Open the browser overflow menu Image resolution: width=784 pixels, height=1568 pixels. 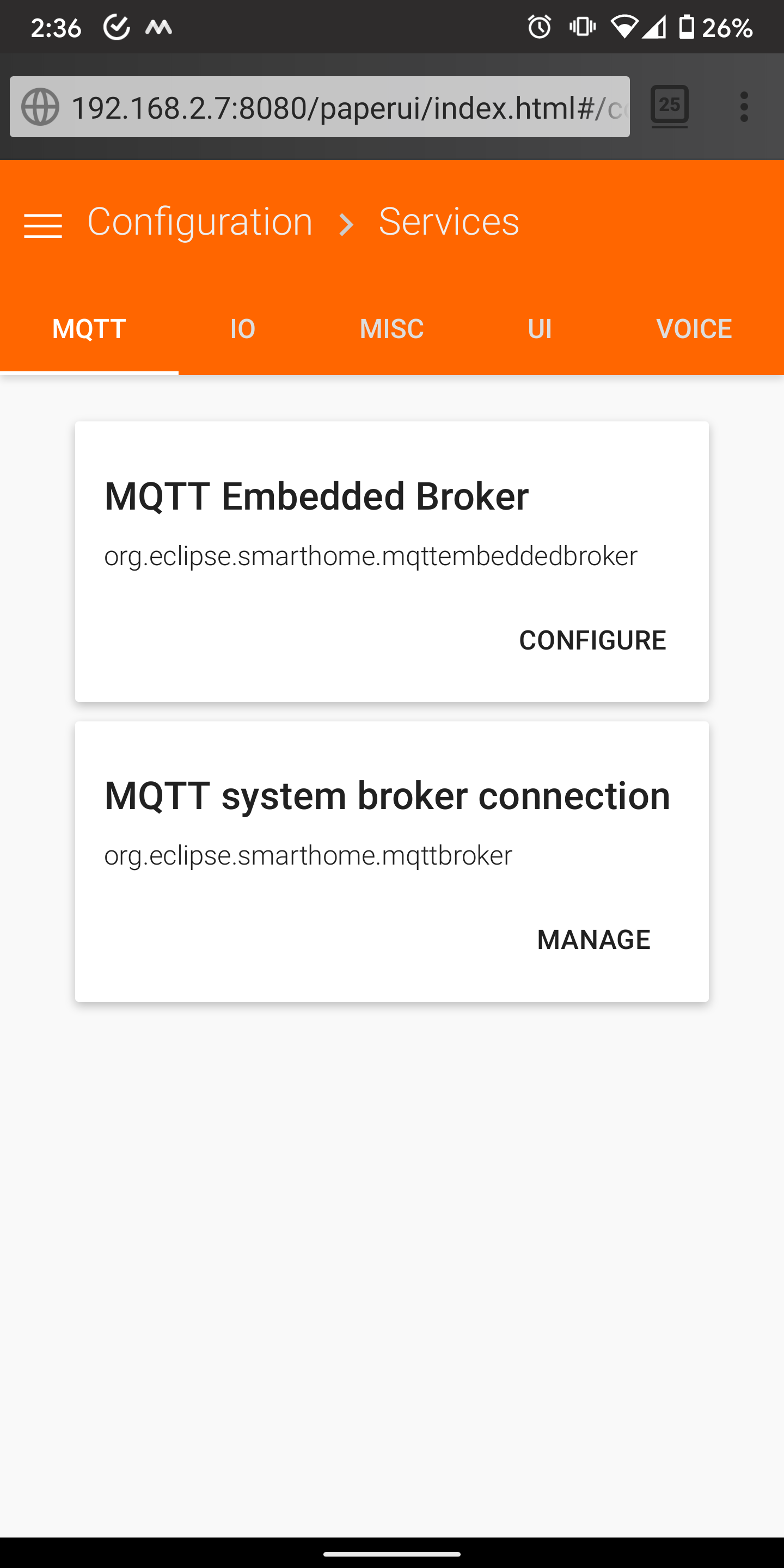point(743,107)
